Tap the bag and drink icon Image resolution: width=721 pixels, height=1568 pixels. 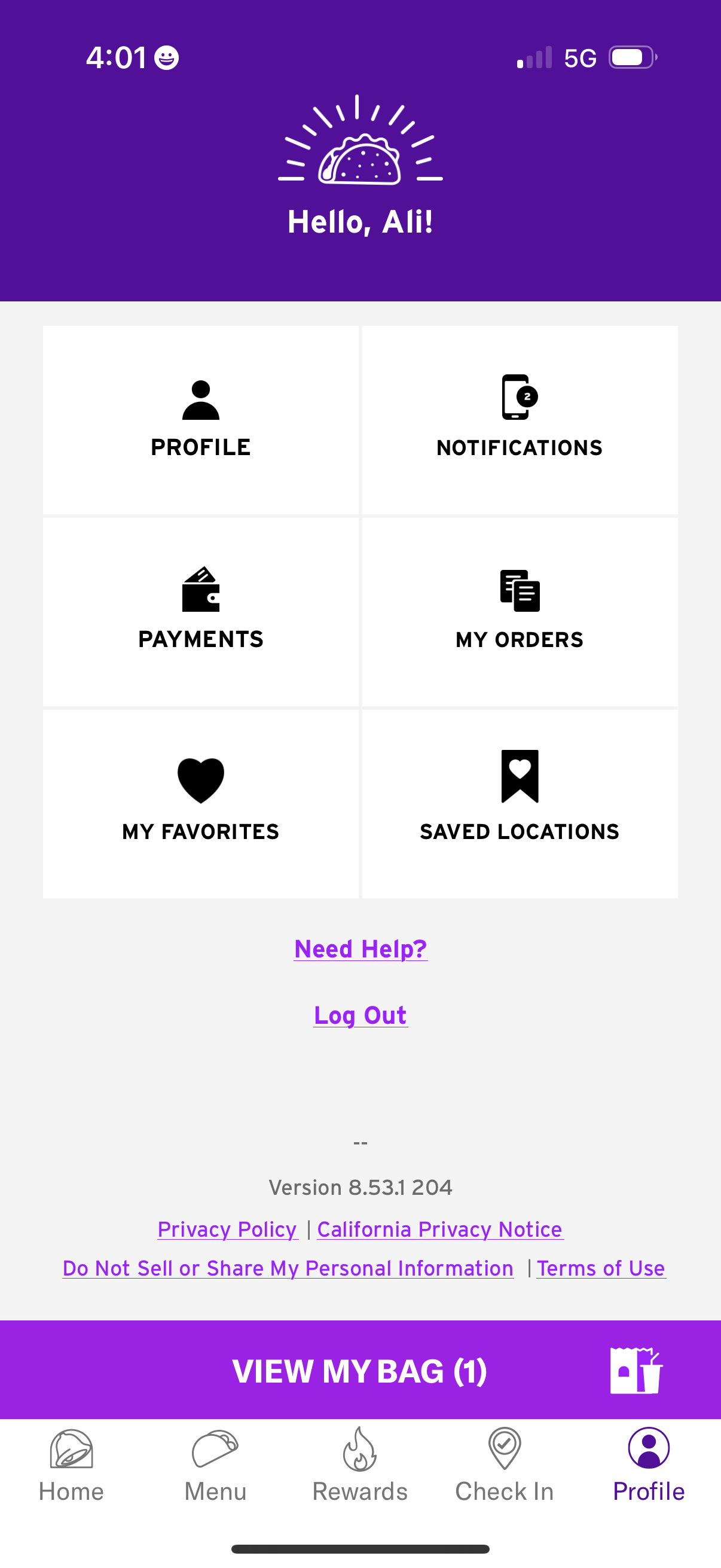[x=637, y=1371]
